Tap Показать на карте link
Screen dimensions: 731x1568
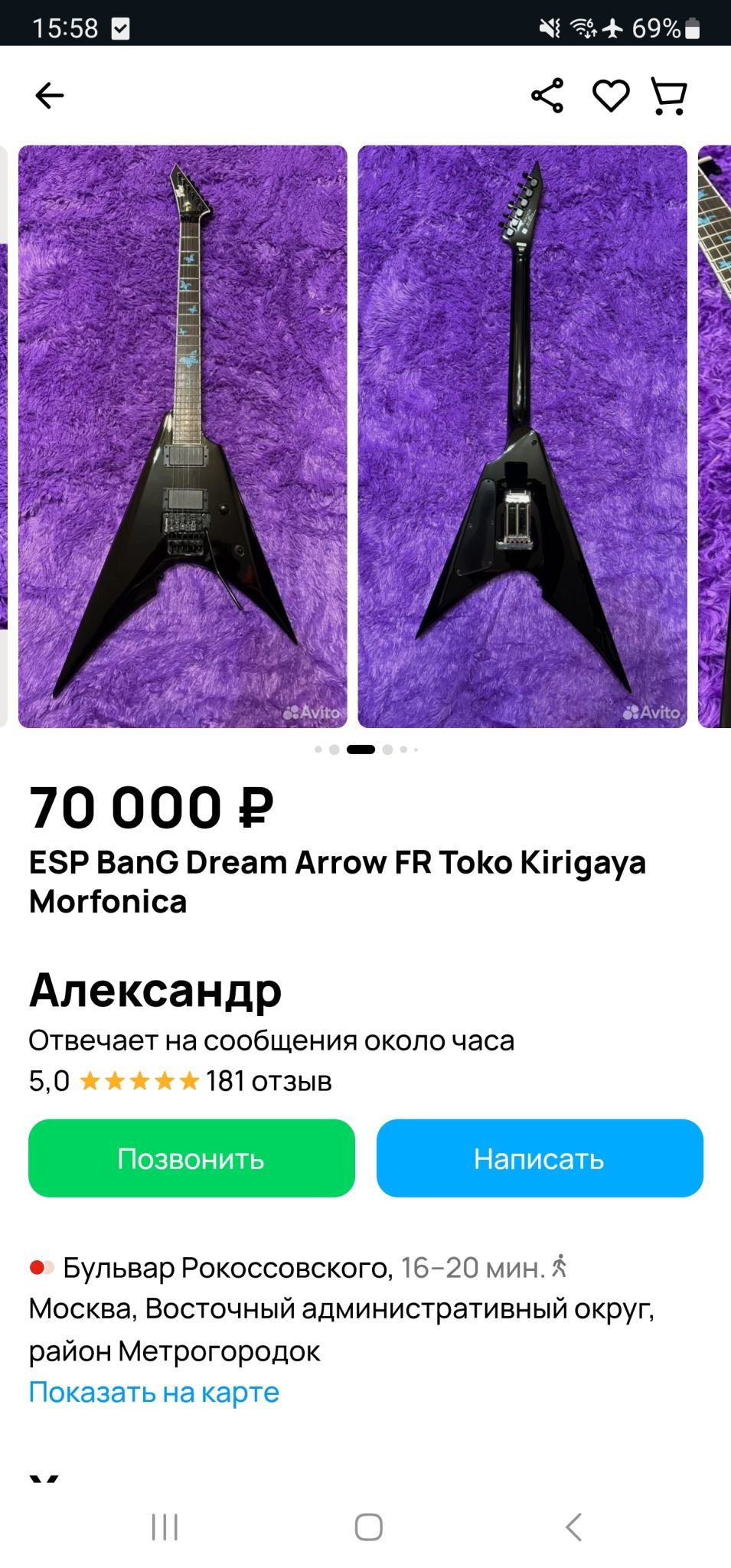[x=154, y=1392]
